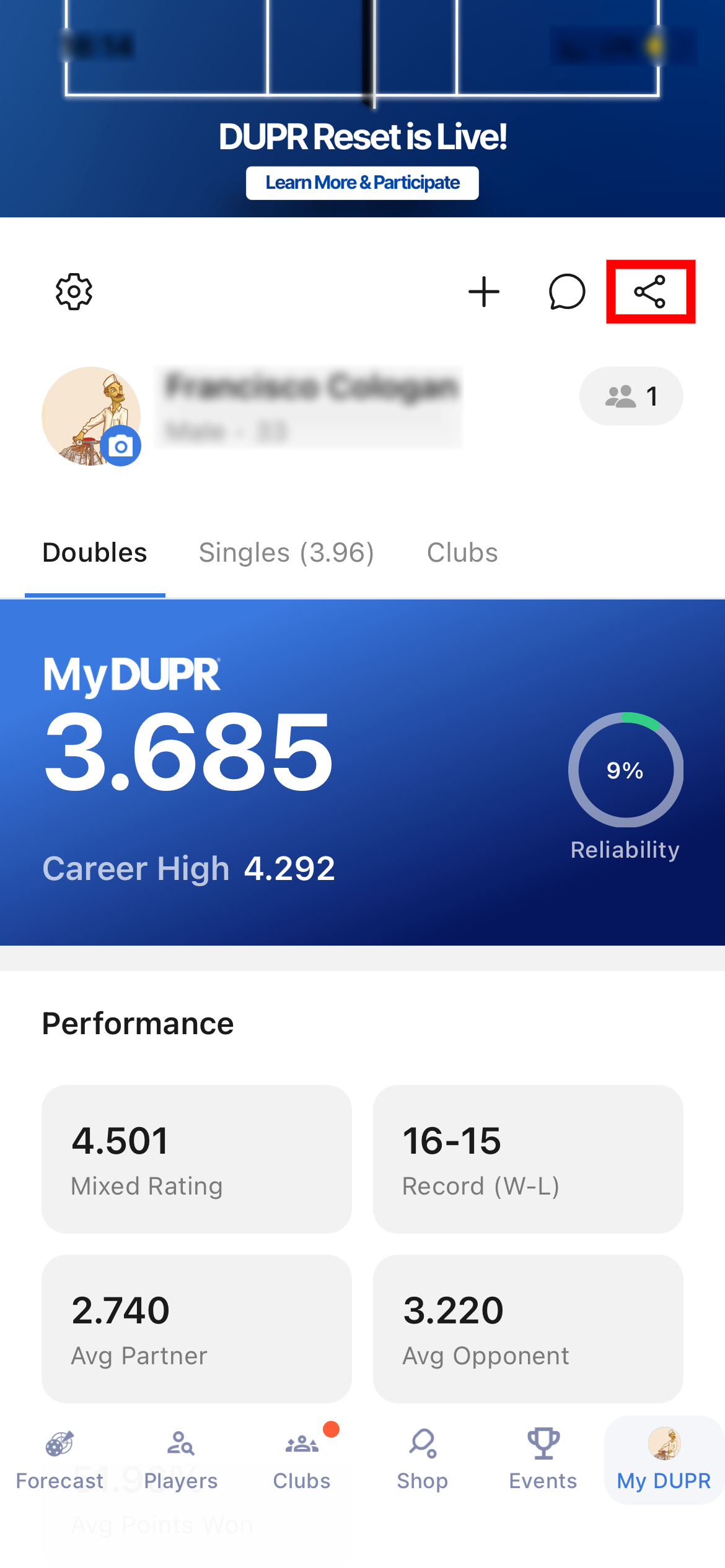
Task: Go to the Shop tab
Action: coord(423,1460)
